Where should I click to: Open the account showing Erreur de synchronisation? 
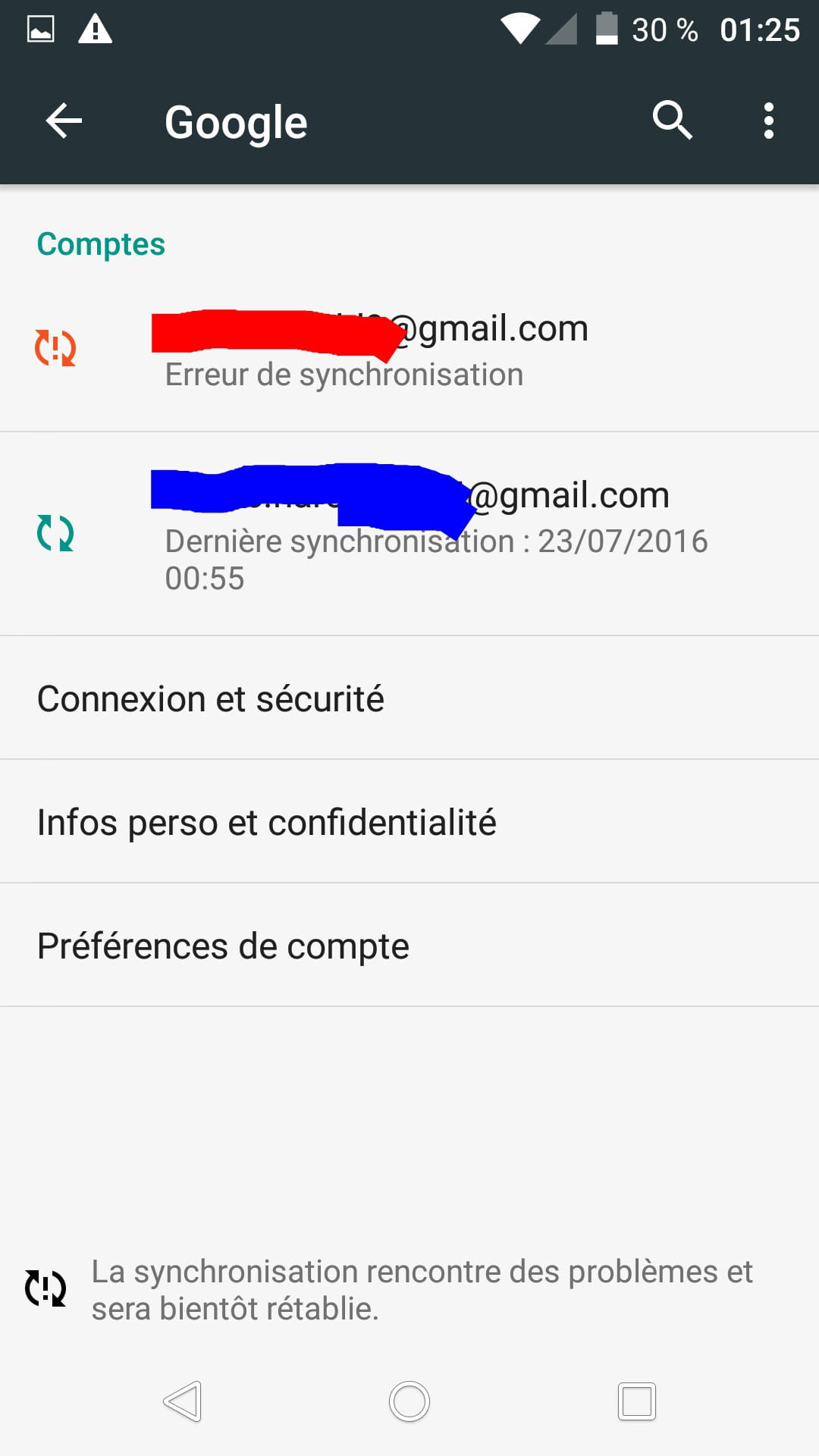409,350
